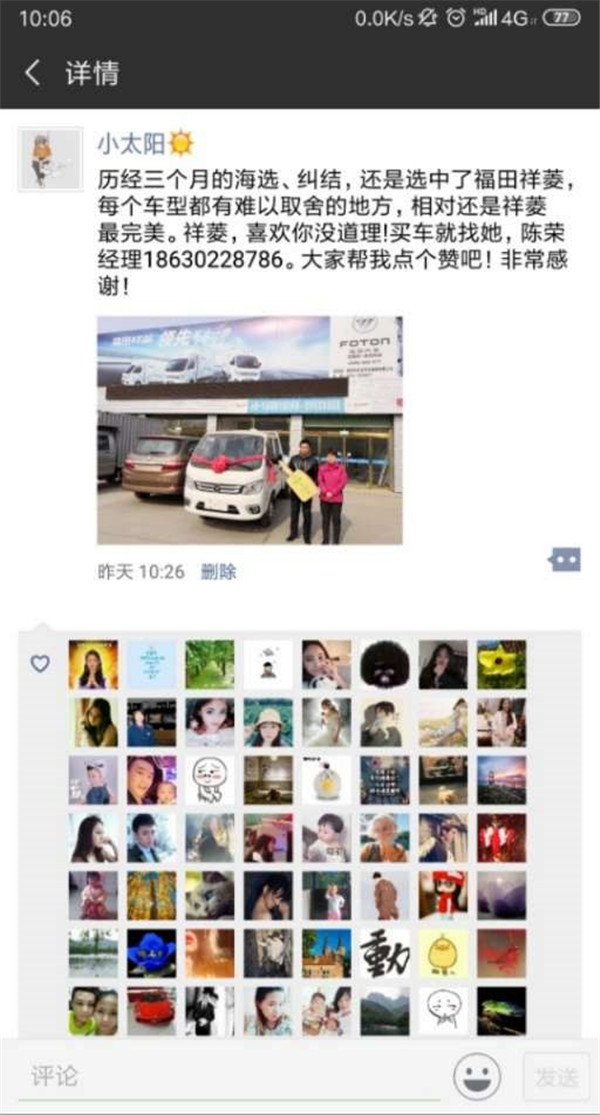Open the liker with yellow chick avatar
This screenshot has height=1115, width=600.
tap(443, 954)
